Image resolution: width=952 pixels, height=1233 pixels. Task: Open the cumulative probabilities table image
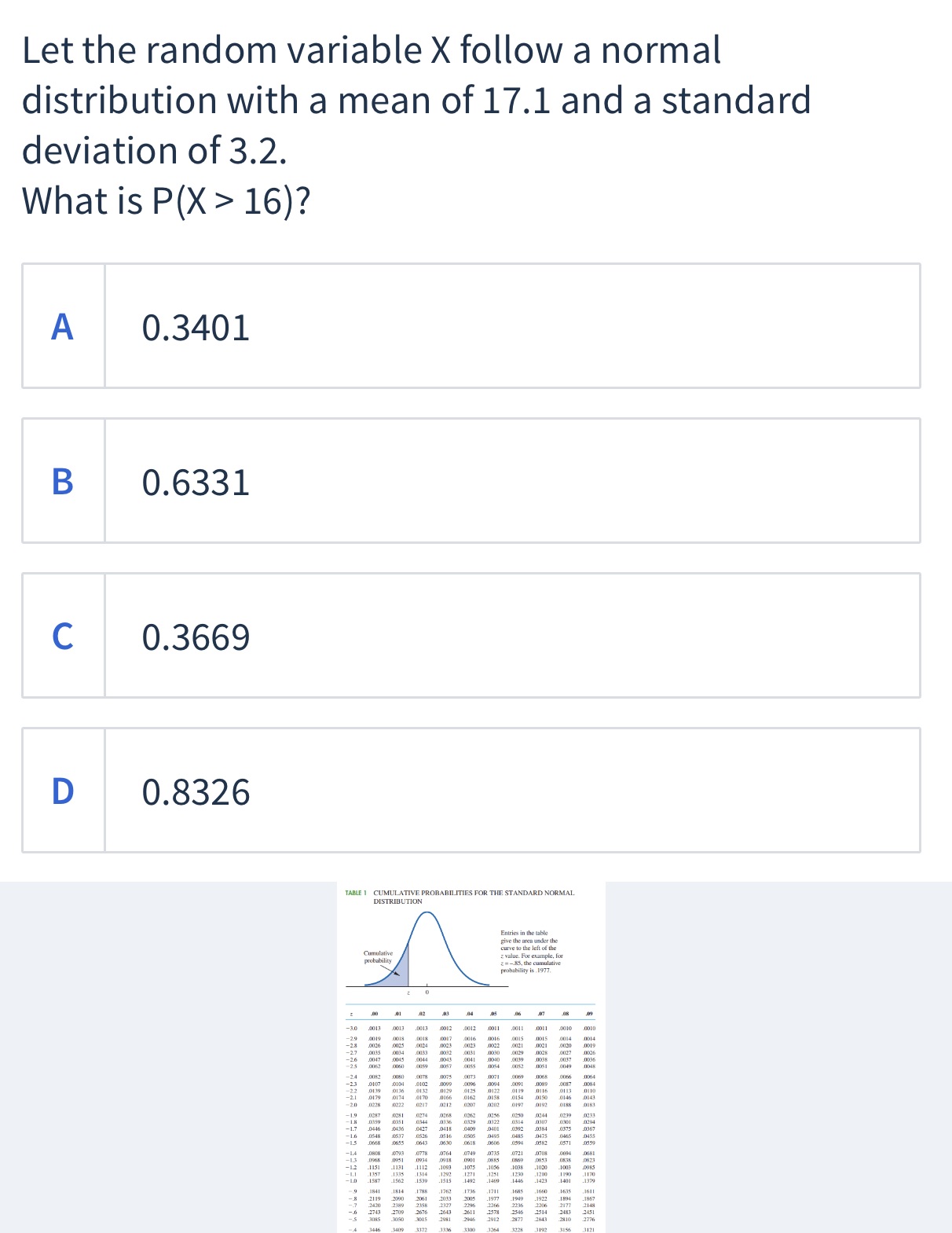471,1053
